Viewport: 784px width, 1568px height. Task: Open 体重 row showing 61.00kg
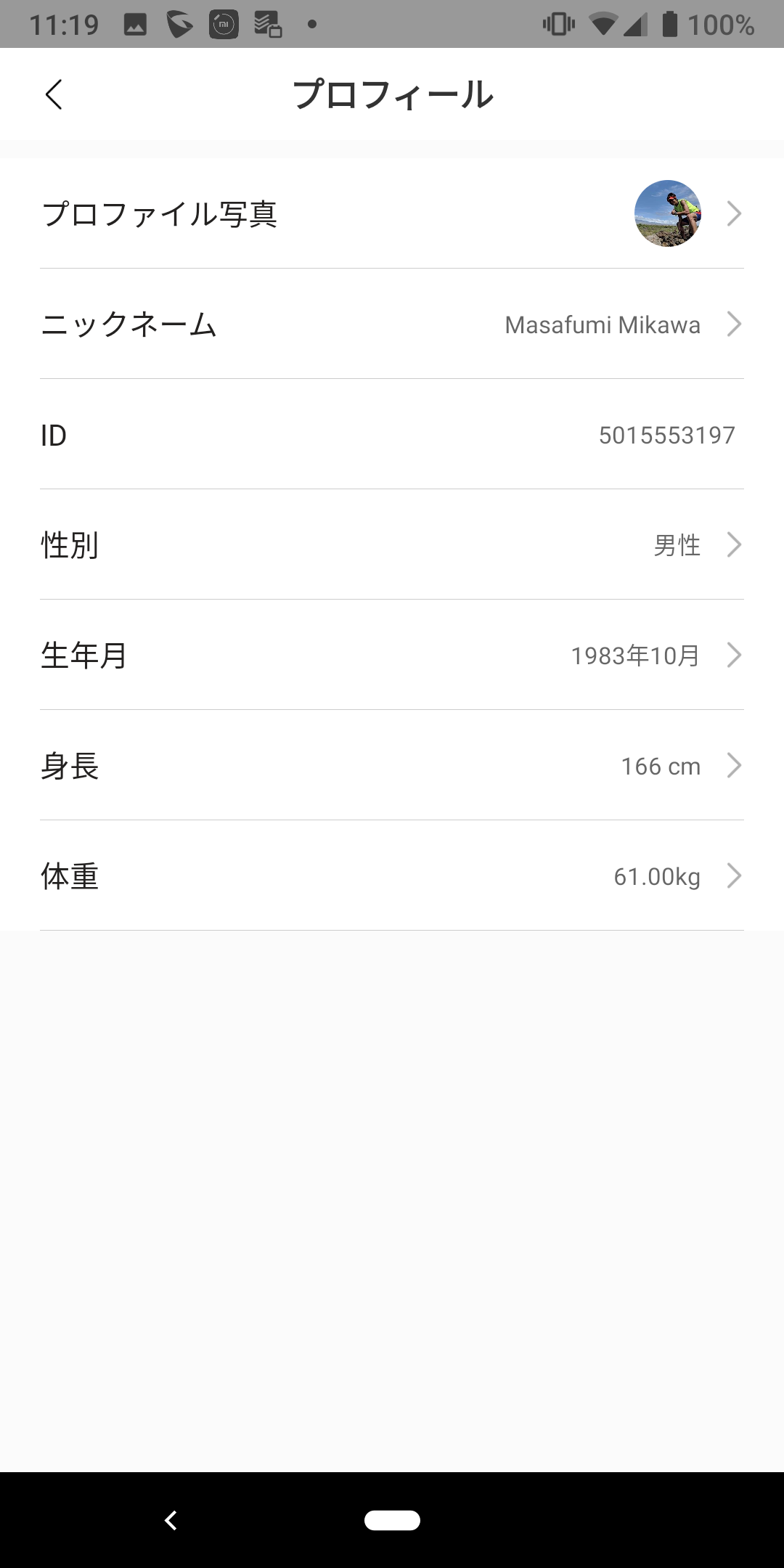(x=392, y=875)
